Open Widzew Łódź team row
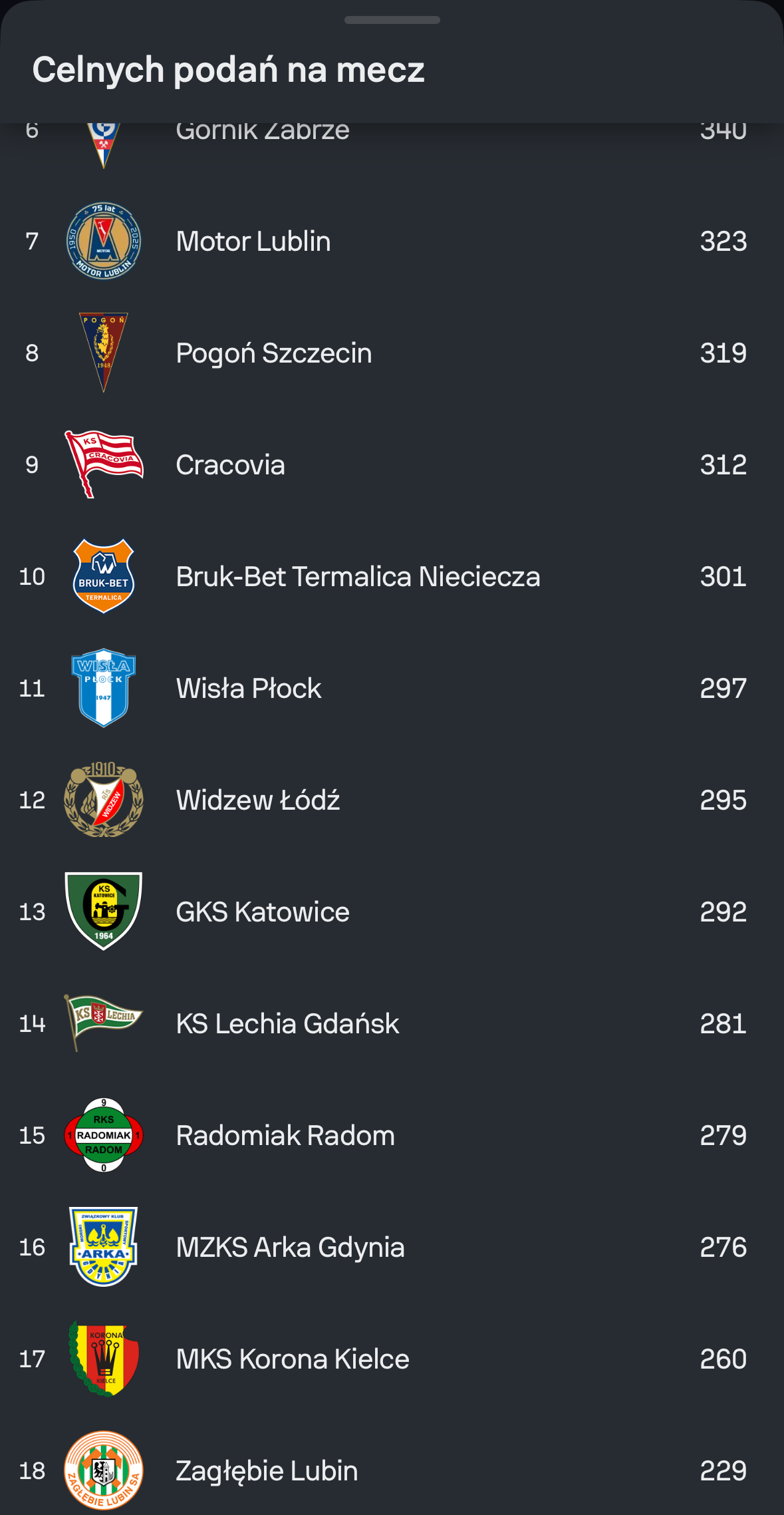 click(x=392, y=800)
